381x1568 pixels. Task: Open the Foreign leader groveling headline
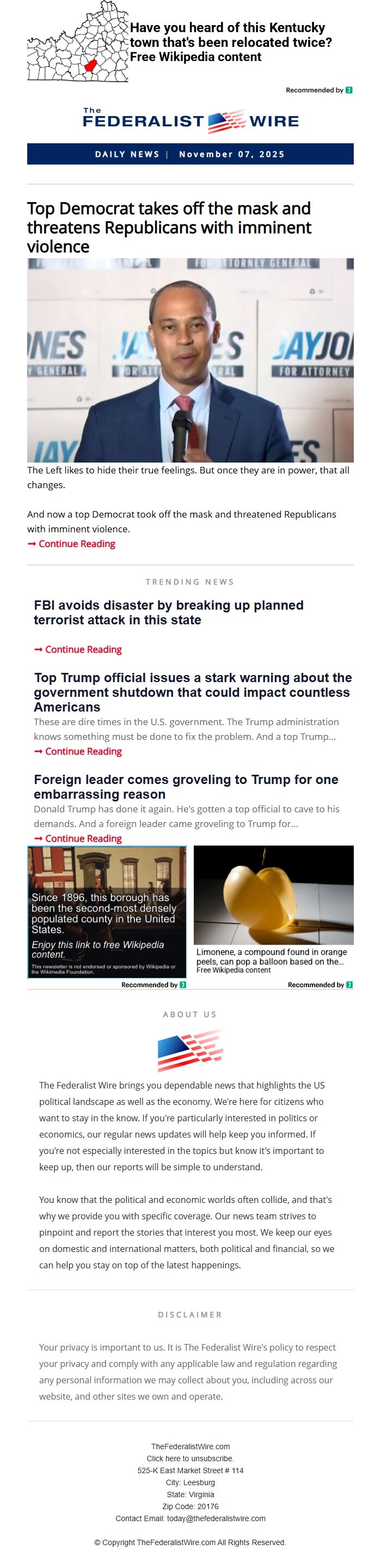pos(186,786)
